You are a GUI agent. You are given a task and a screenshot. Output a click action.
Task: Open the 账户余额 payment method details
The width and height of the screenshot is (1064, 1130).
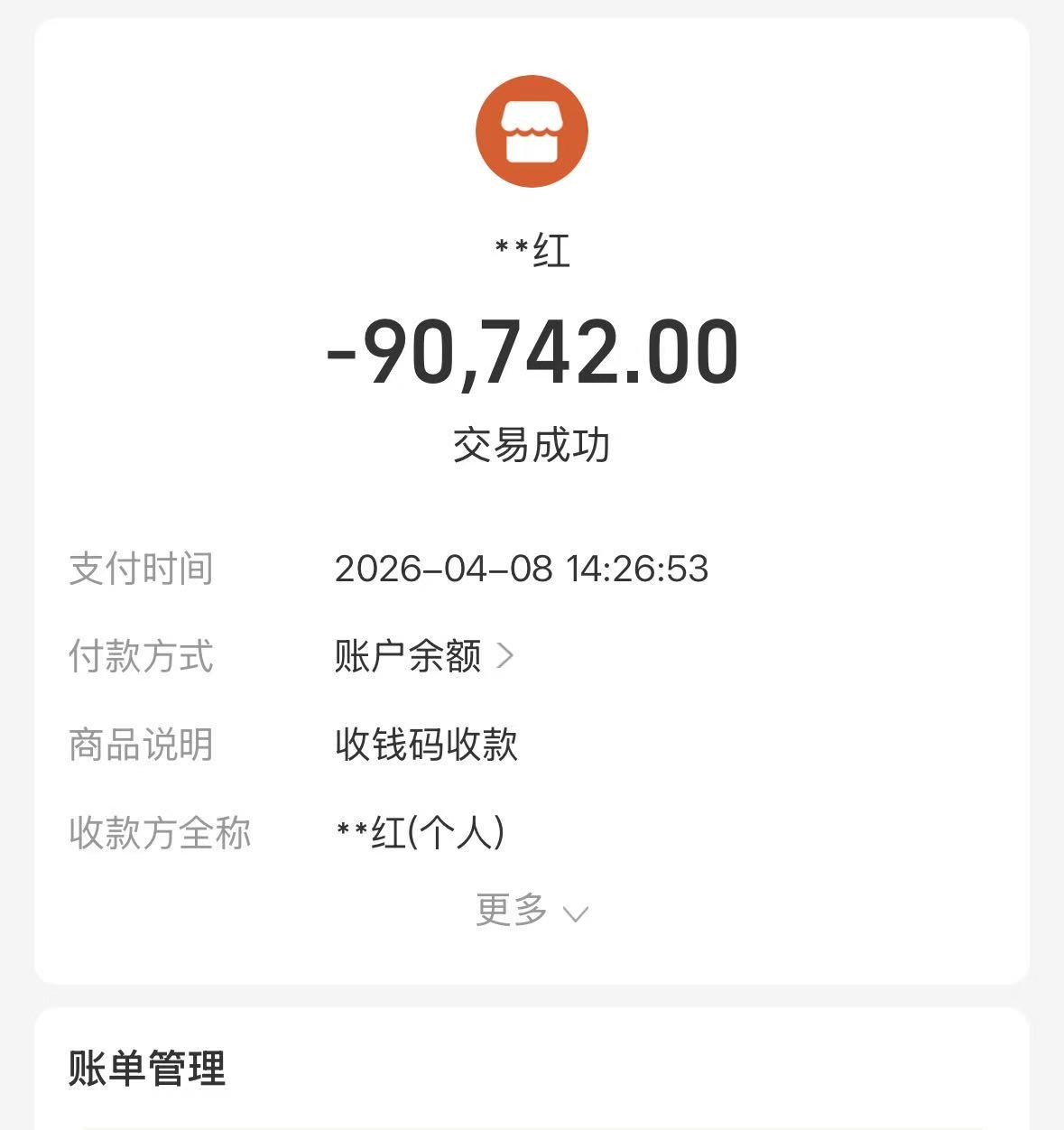(424, 656)
